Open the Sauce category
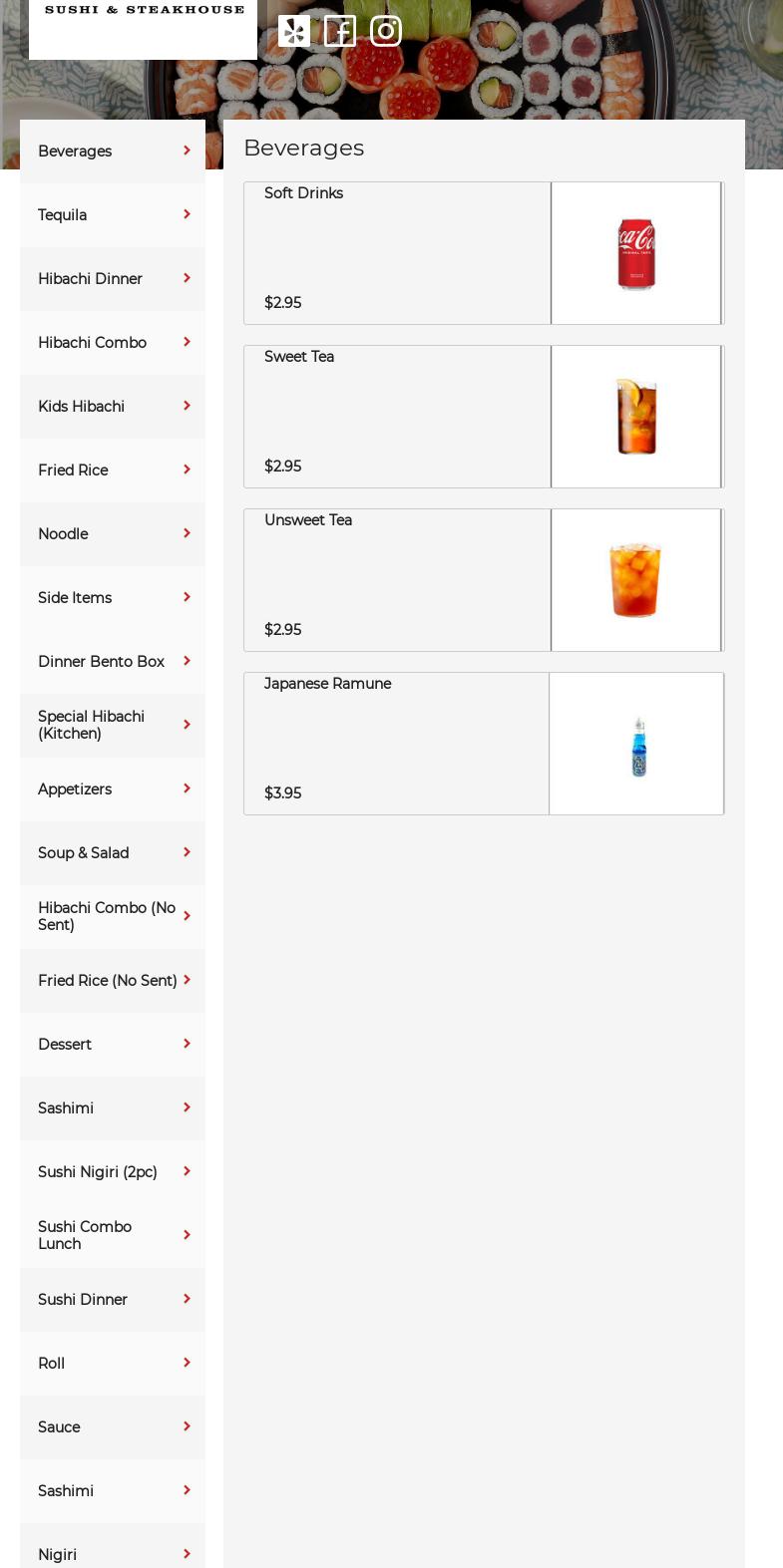Viewport: 783px width, 1568px height. (x=113, y=1427)
